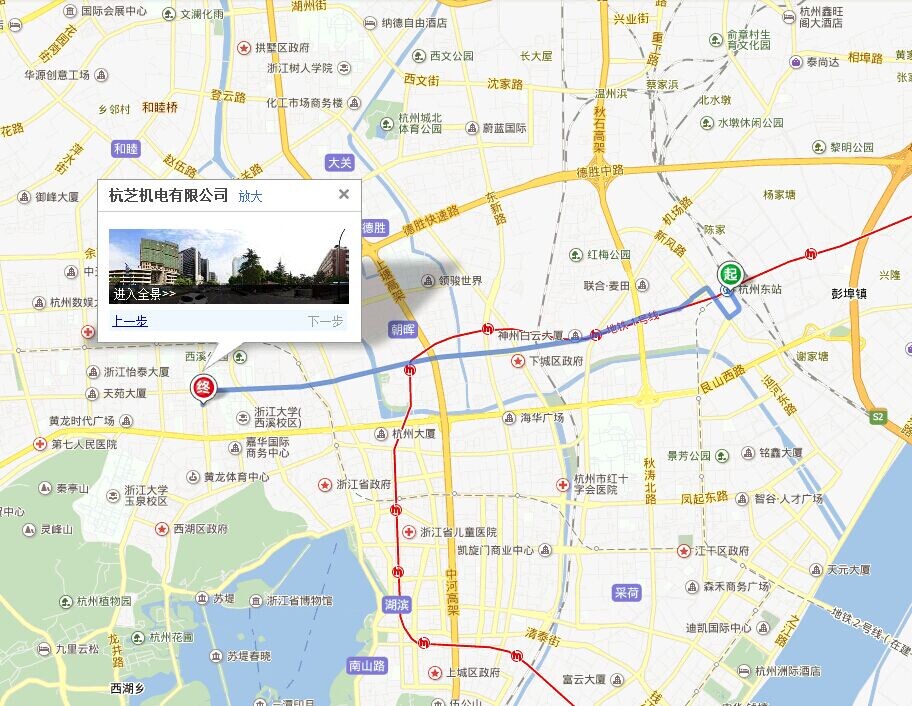This screenshot has width=912, height=706.
Task: Tap the green 起 start marker
Action: coord(731,273)
